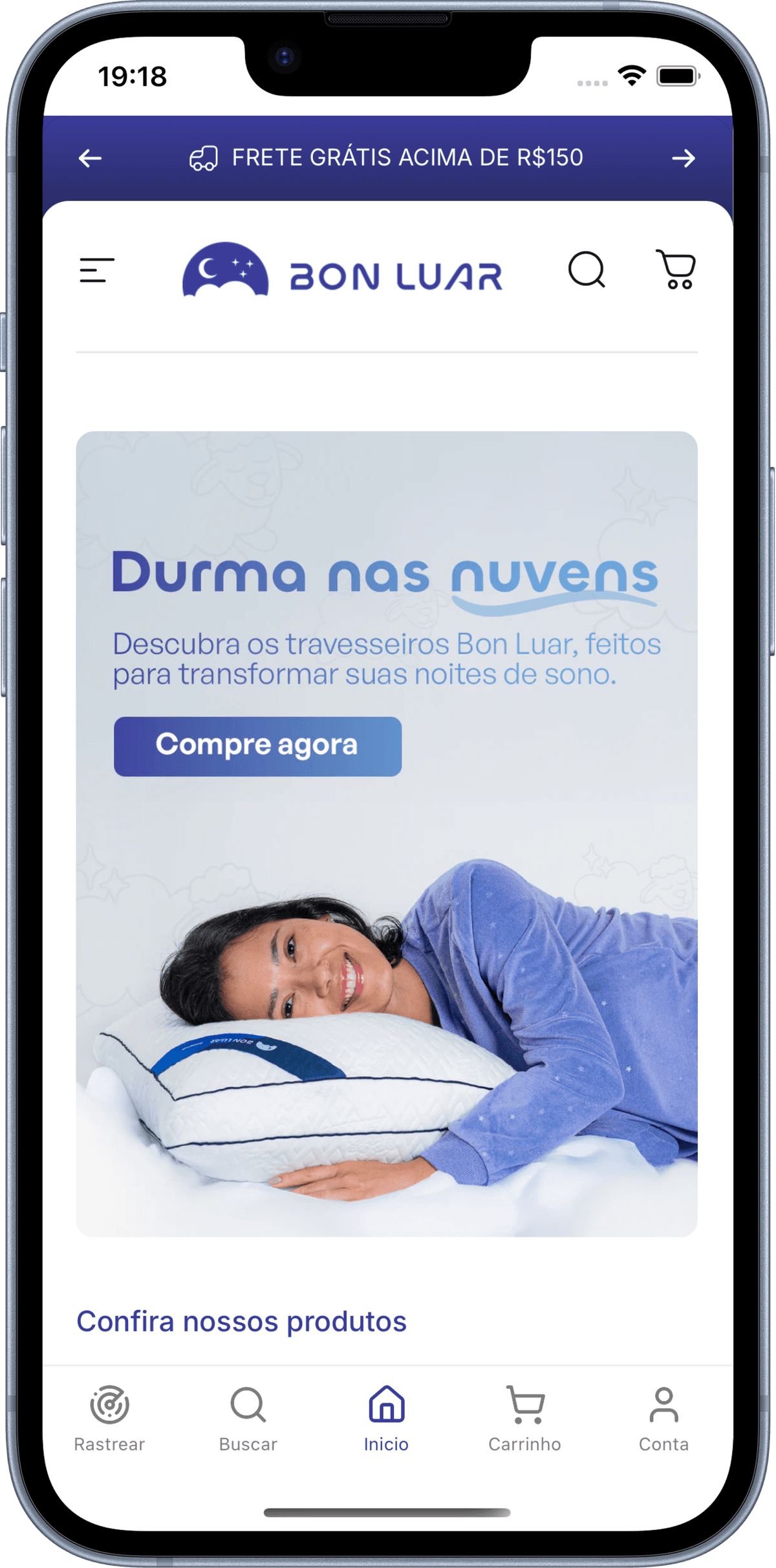Open the Carrinho tab
Screen dimensions: 776x1568
524,1419
